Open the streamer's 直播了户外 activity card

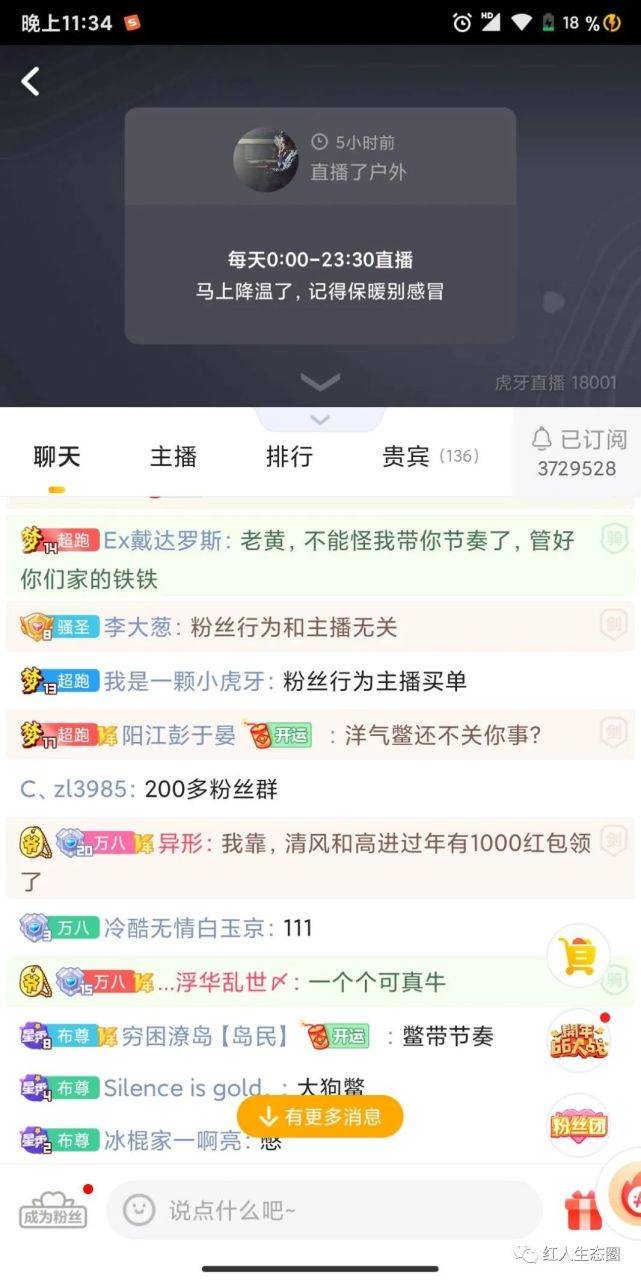pyautogui.click(x=320, y=158)
